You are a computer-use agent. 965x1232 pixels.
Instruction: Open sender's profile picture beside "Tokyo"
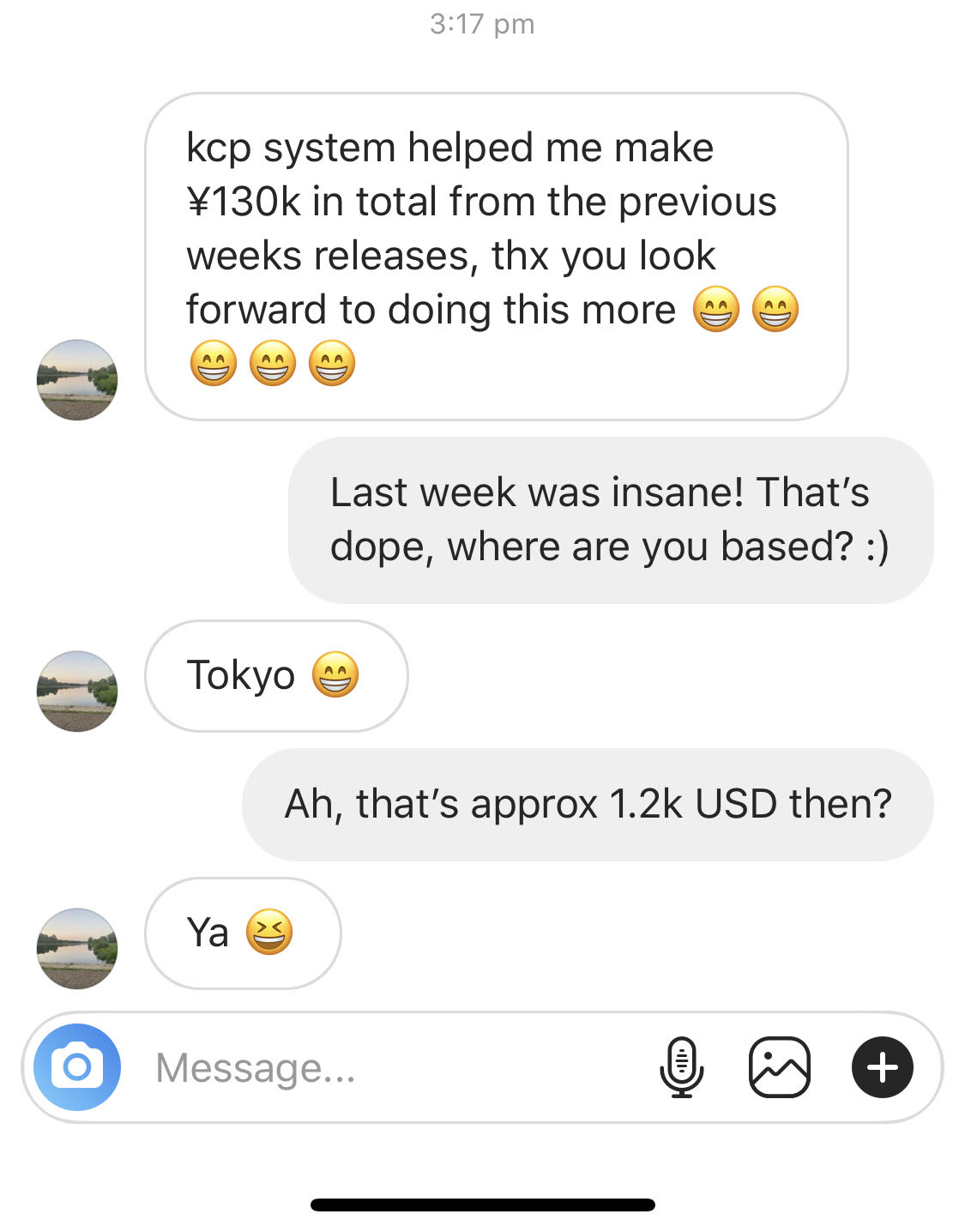(x=77, y=691)
